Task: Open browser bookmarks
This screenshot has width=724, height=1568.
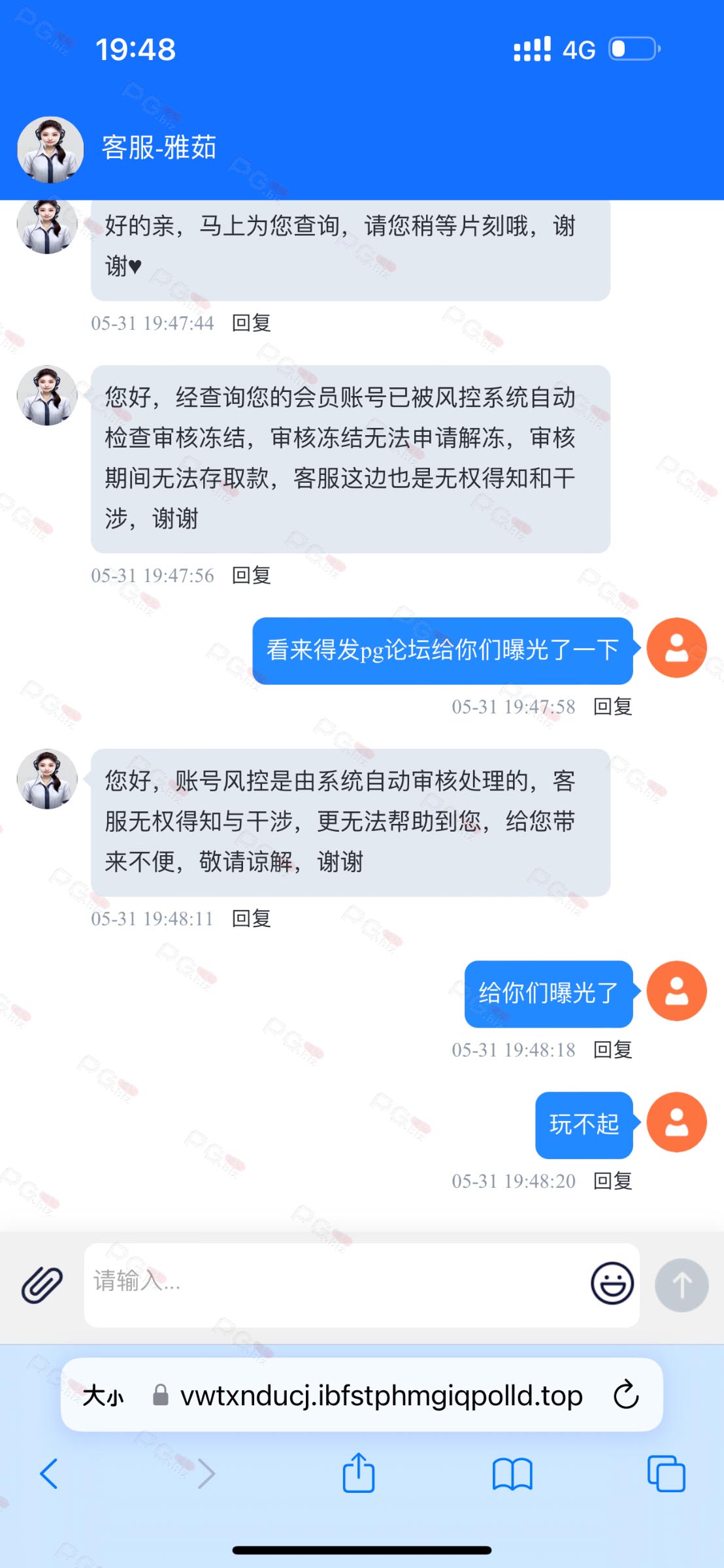Action: point(512,1475)
